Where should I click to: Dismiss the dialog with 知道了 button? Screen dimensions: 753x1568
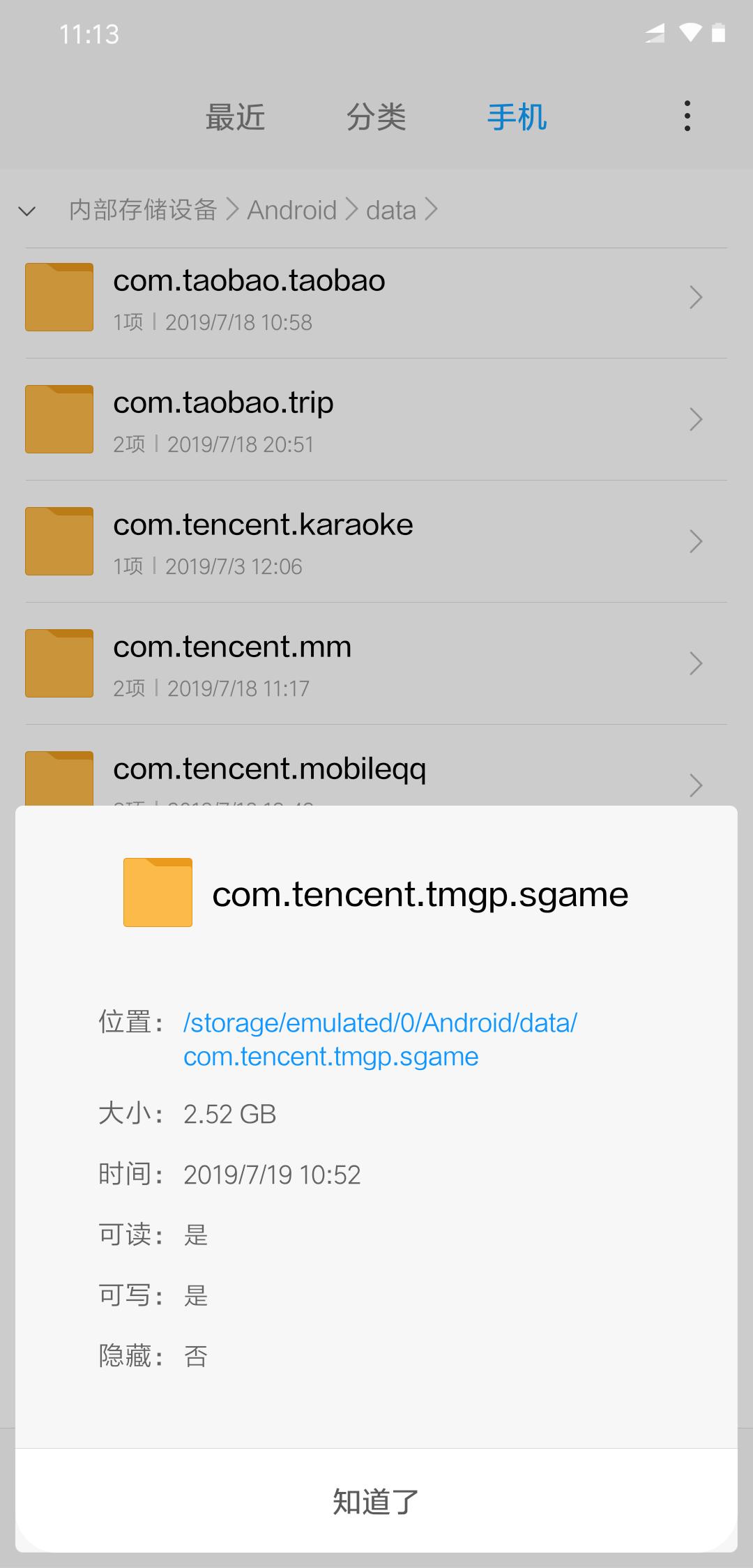pyautogui.click(x=376, y=1501)
